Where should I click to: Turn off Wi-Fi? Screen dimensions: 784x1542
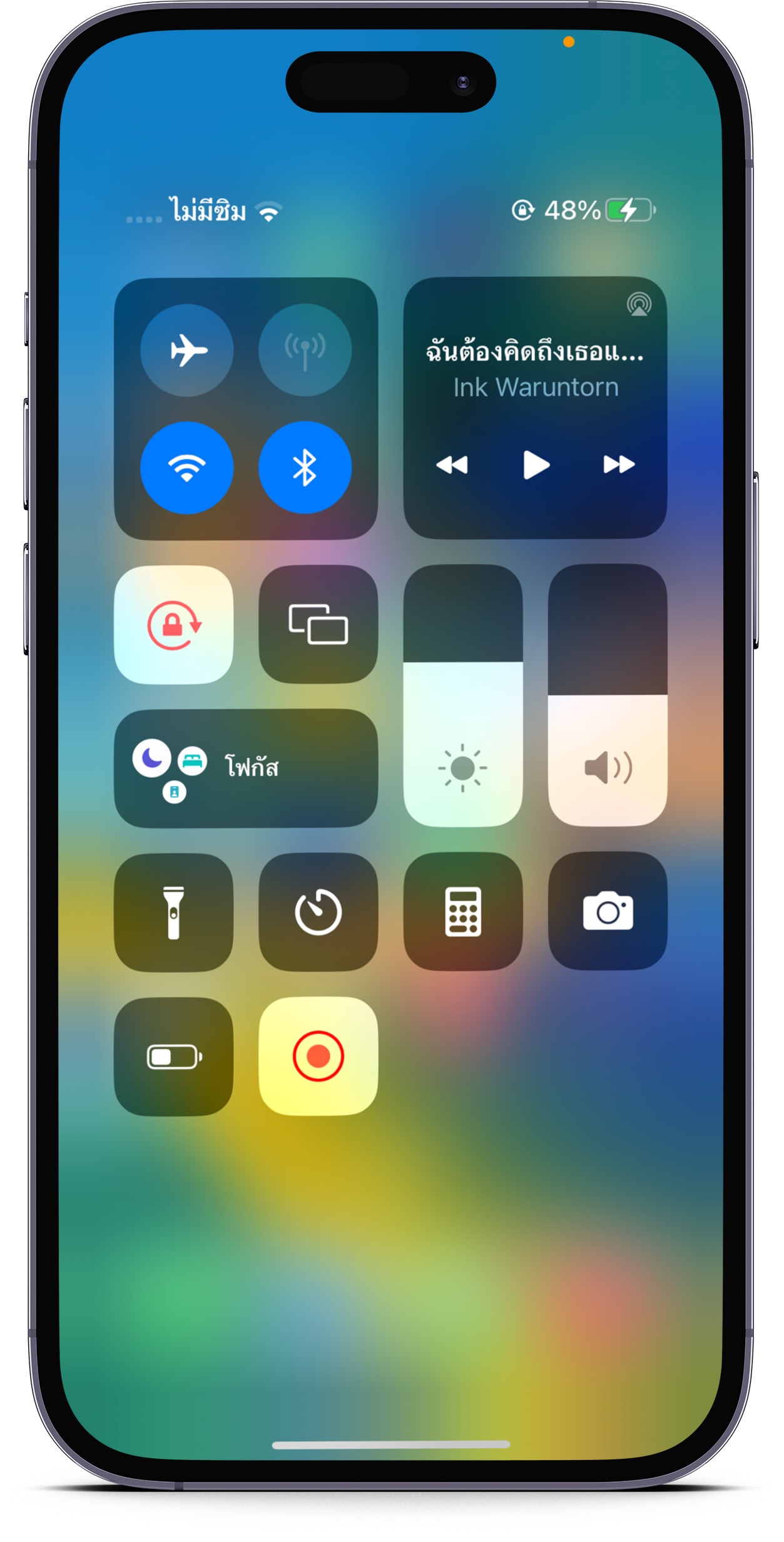(186, 467)
